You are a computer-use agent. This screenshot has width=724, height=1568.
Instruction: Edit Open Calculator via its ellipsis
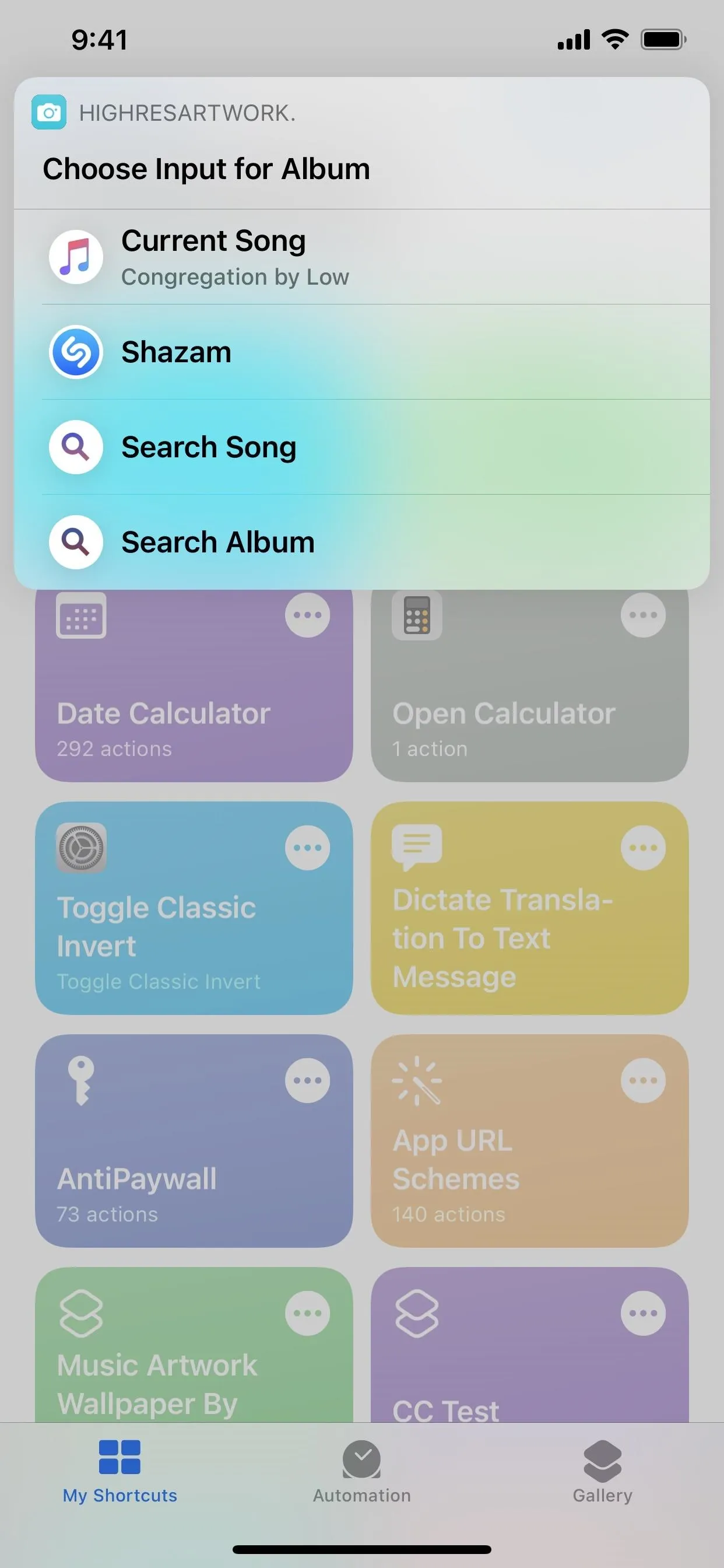tap(643, 615)
